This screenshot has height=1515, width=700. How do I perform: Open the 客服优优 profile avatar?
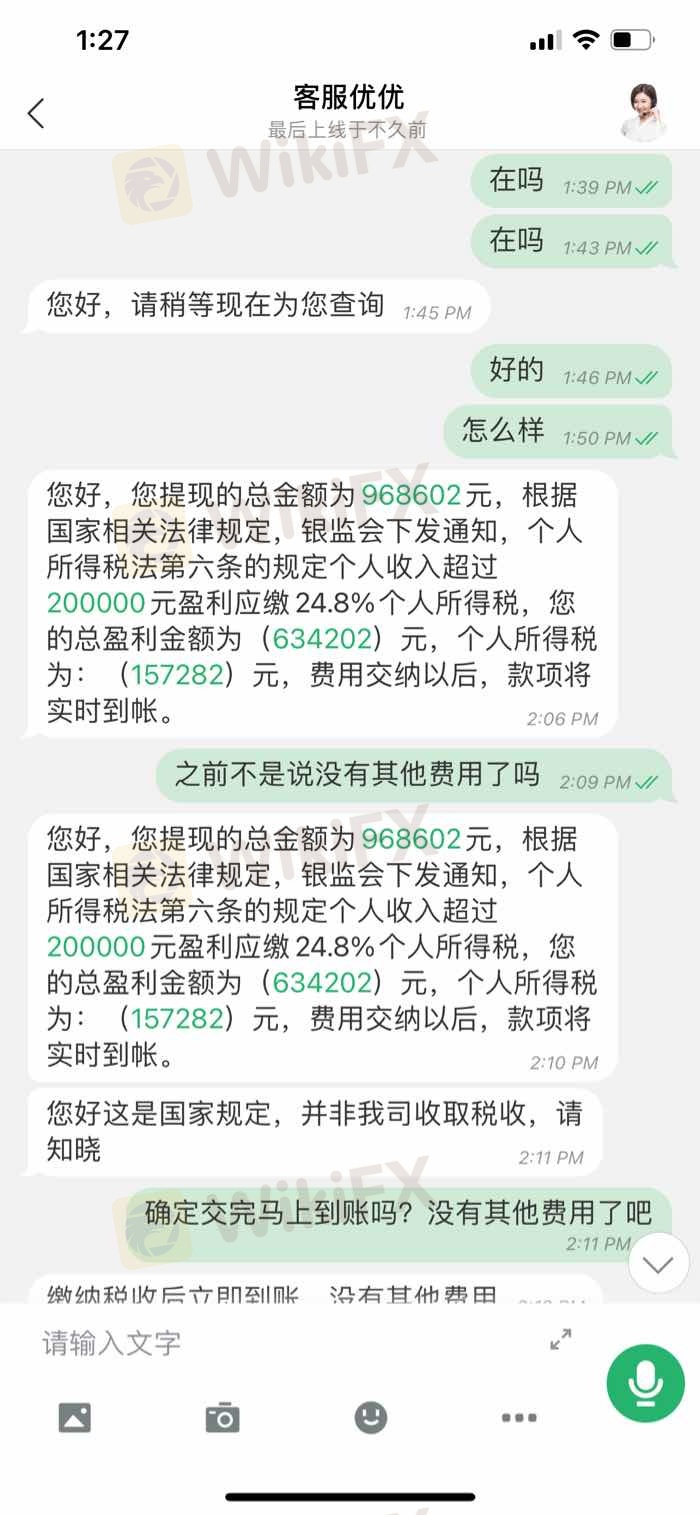click(x=643, y=111)
